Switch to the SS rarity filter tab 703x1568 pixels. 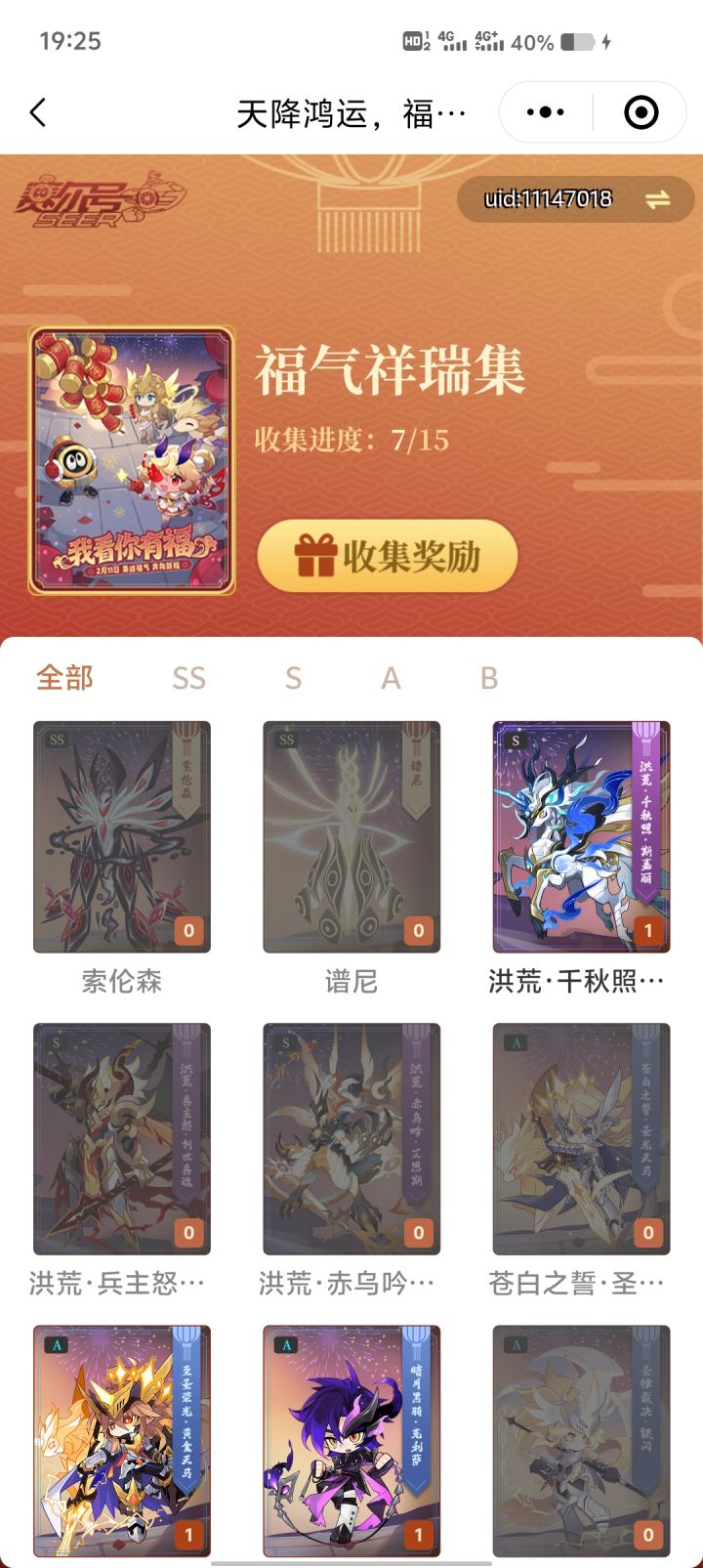tap(188, 677)
